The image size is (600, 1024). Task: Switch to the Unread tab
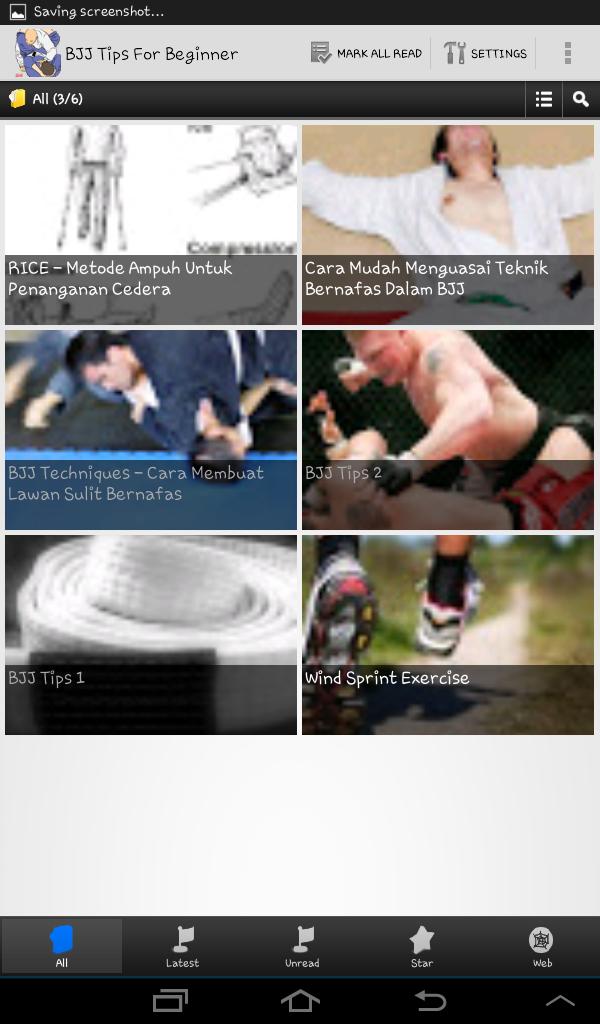coord(302,946)
